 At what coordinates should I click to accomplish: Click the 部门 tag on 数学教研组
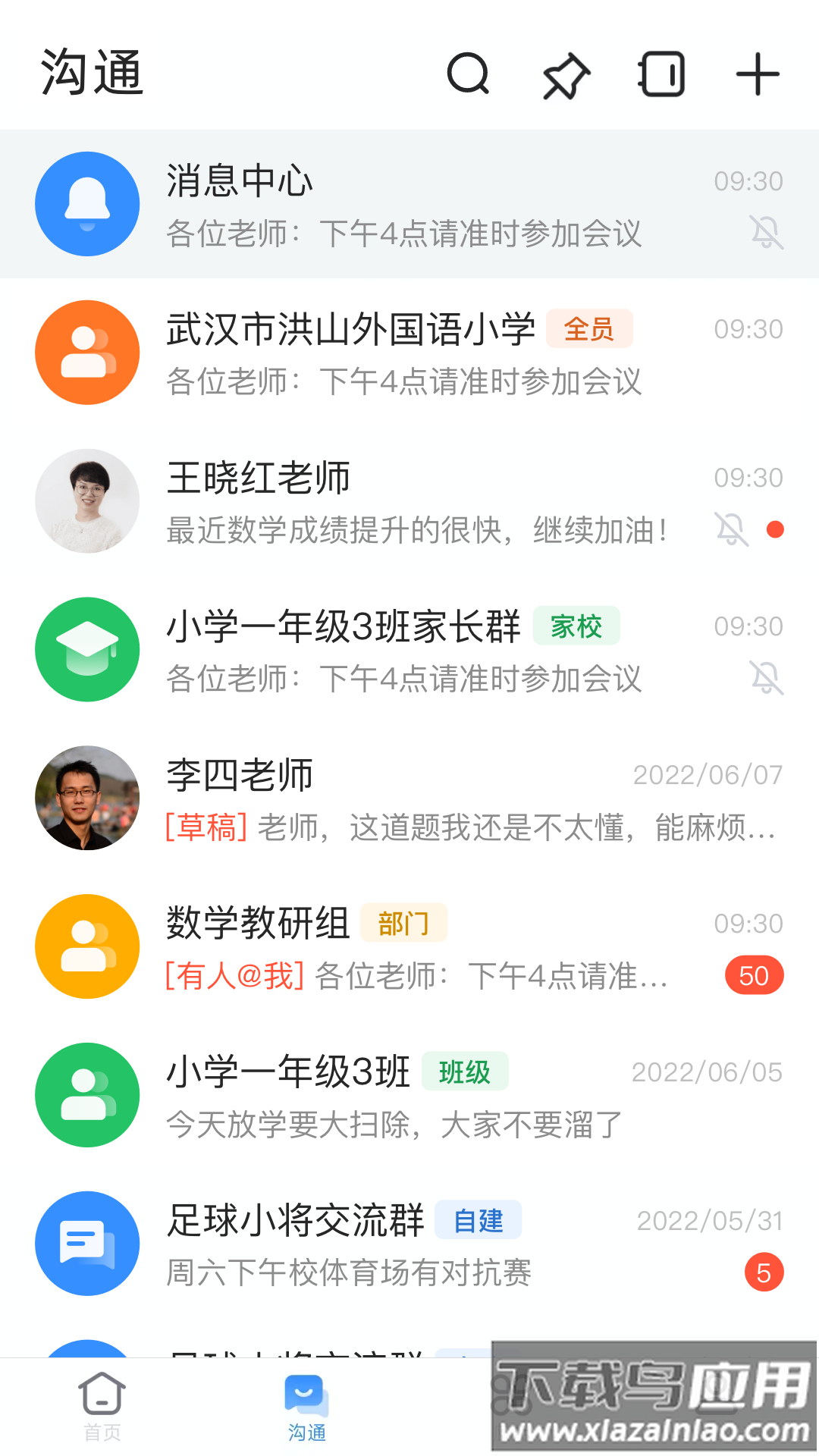pos(404,923)
